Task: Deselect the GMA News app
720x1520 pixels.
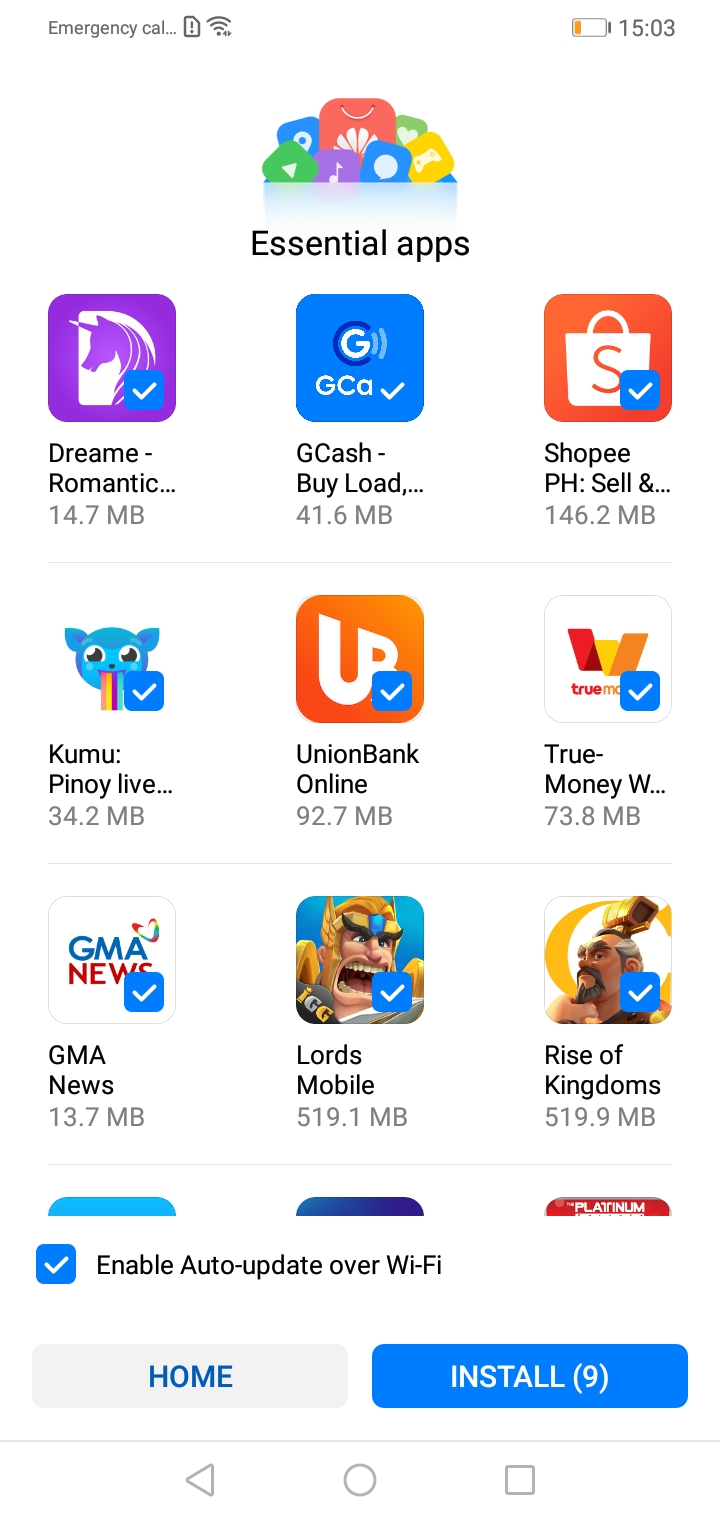Action: [145, 992]
